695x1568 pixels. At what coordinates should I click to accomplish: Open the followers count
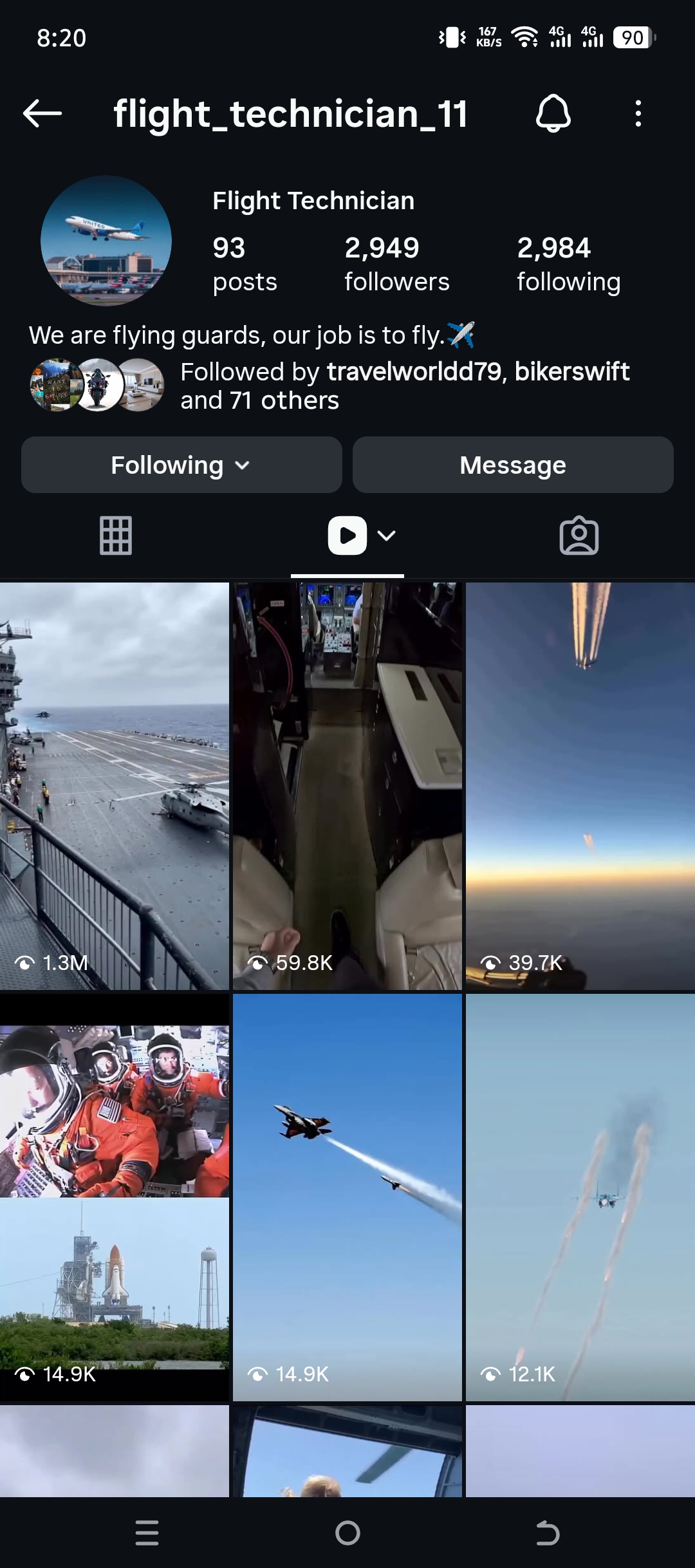coord(396,263)
